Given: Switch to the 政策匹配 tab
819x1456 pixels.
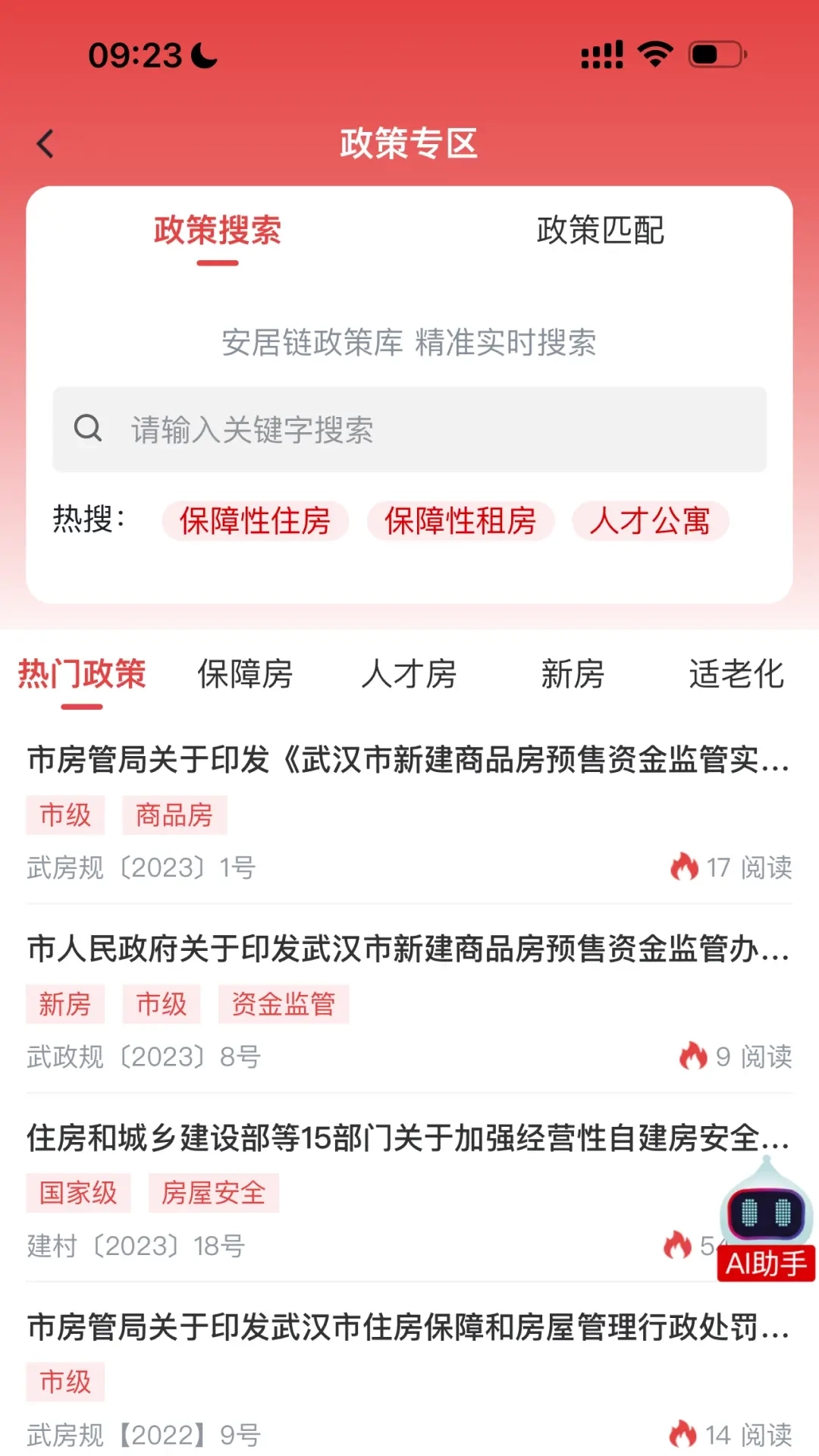Looking at the screenshot, I should [x=600, y=231].
